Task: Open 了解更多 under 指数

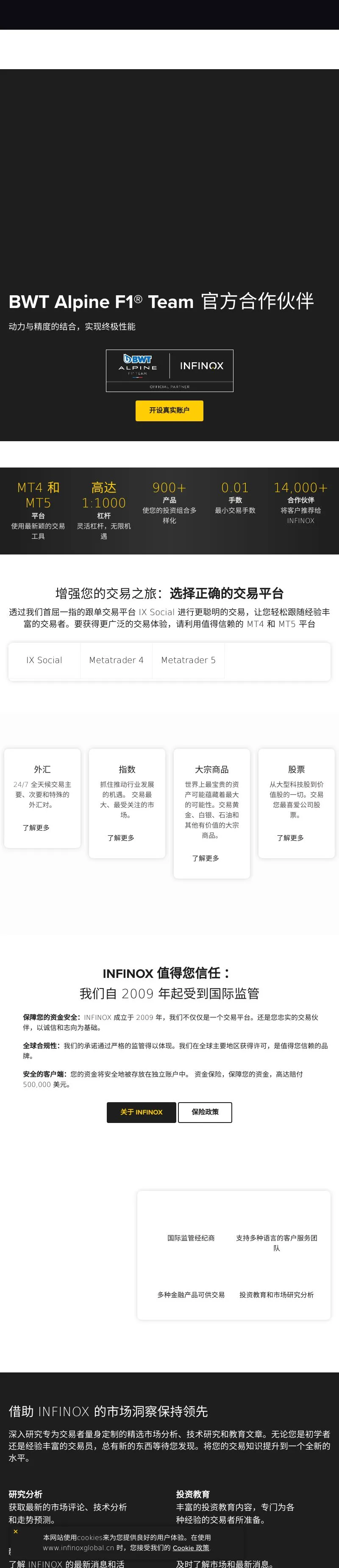Action: (120, 838)
